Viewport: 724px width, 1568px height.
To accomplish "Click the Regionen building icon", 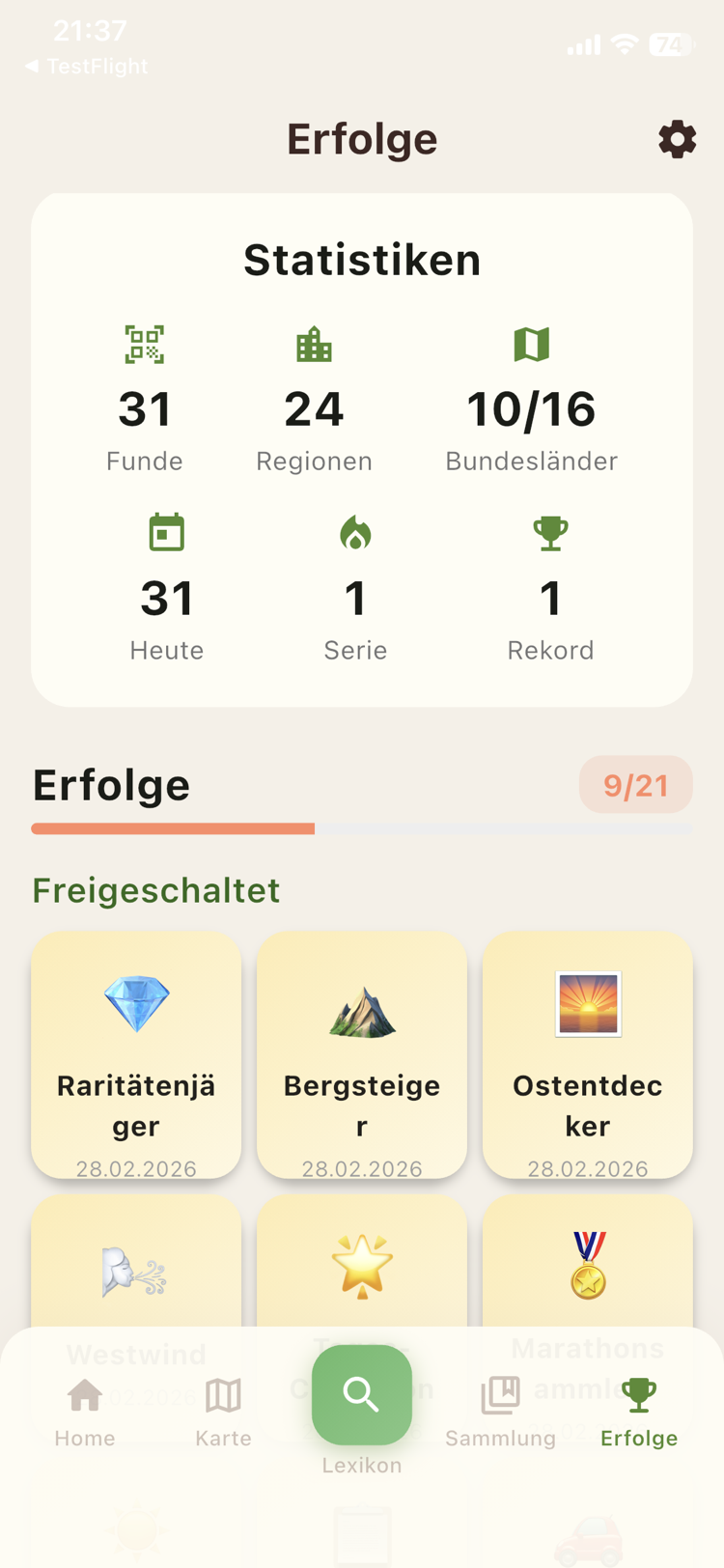I will [314, 345].
